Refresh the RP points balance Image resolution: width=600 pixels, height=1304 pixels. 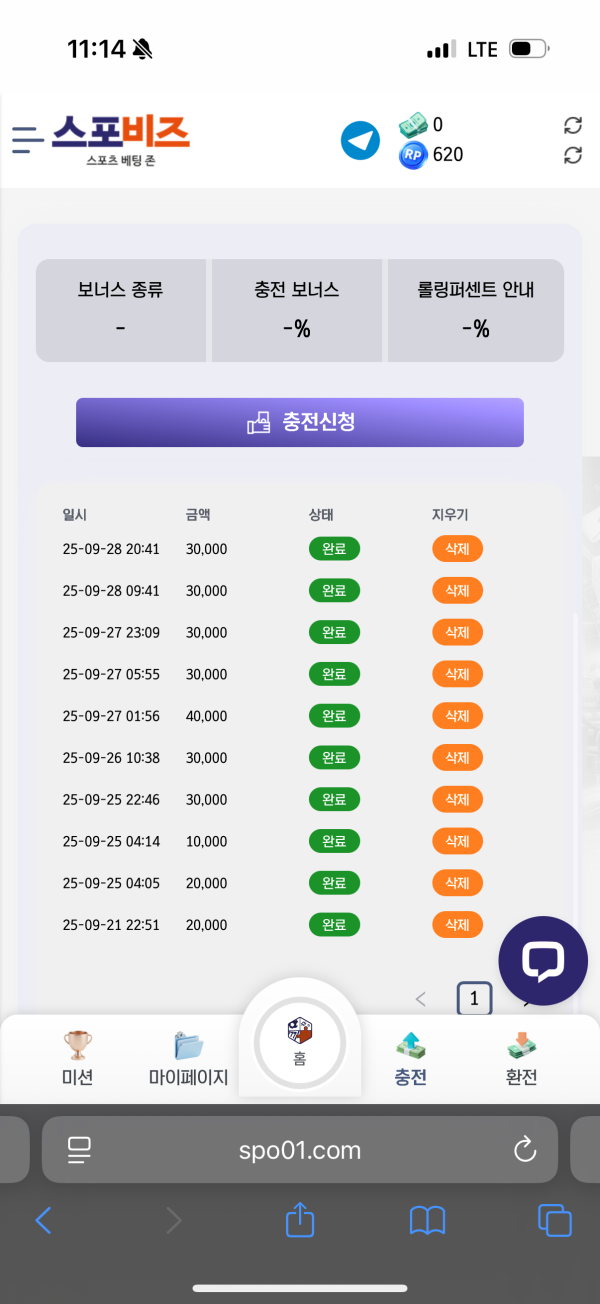pos(573,155)
